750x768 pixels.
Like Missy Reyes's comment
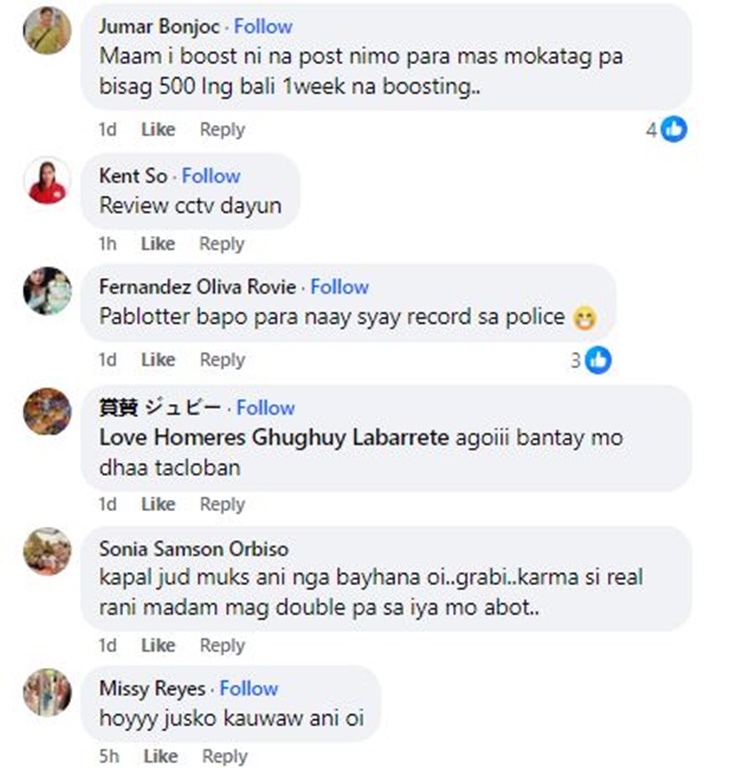(x=158, y=756)
